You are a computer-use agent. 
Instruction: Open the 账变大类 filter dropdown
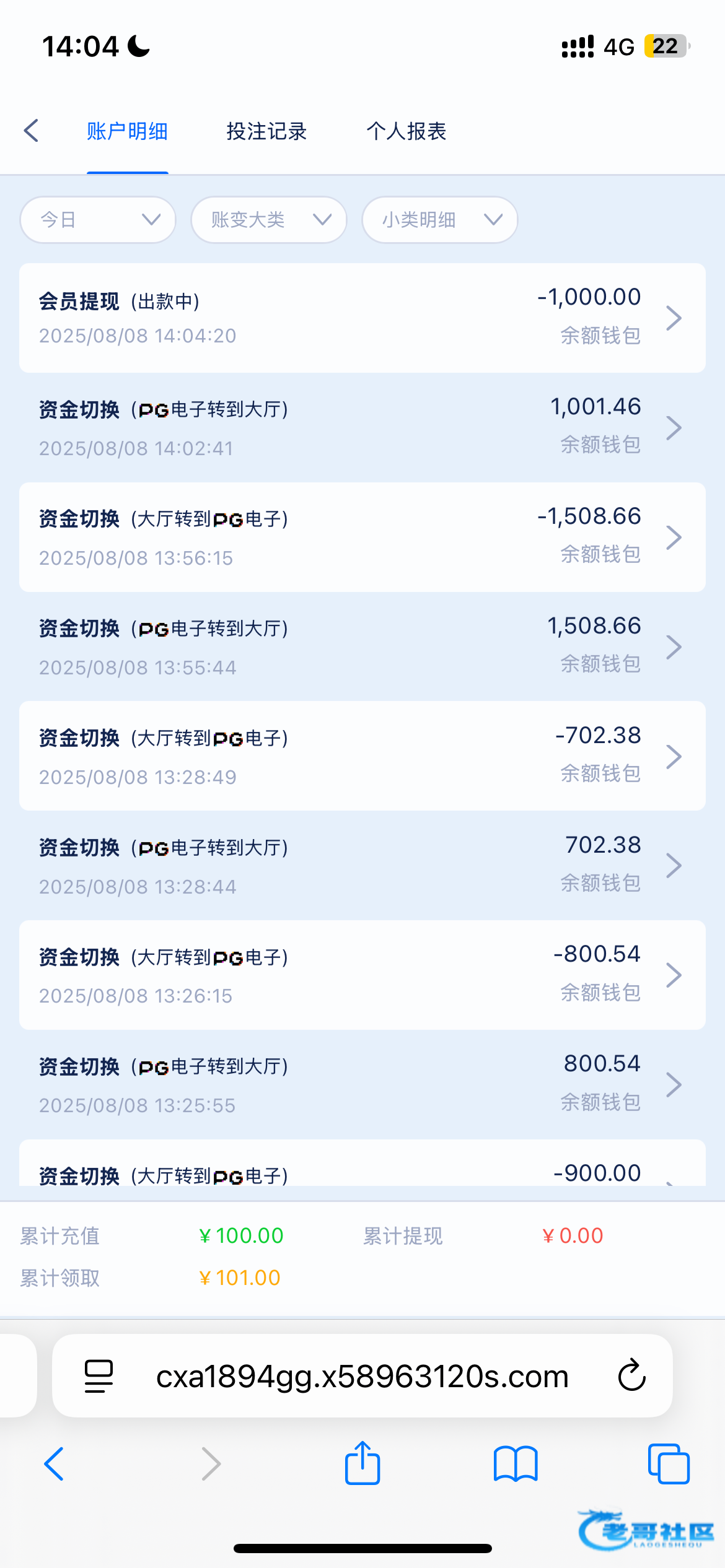(x=269, y=220)
